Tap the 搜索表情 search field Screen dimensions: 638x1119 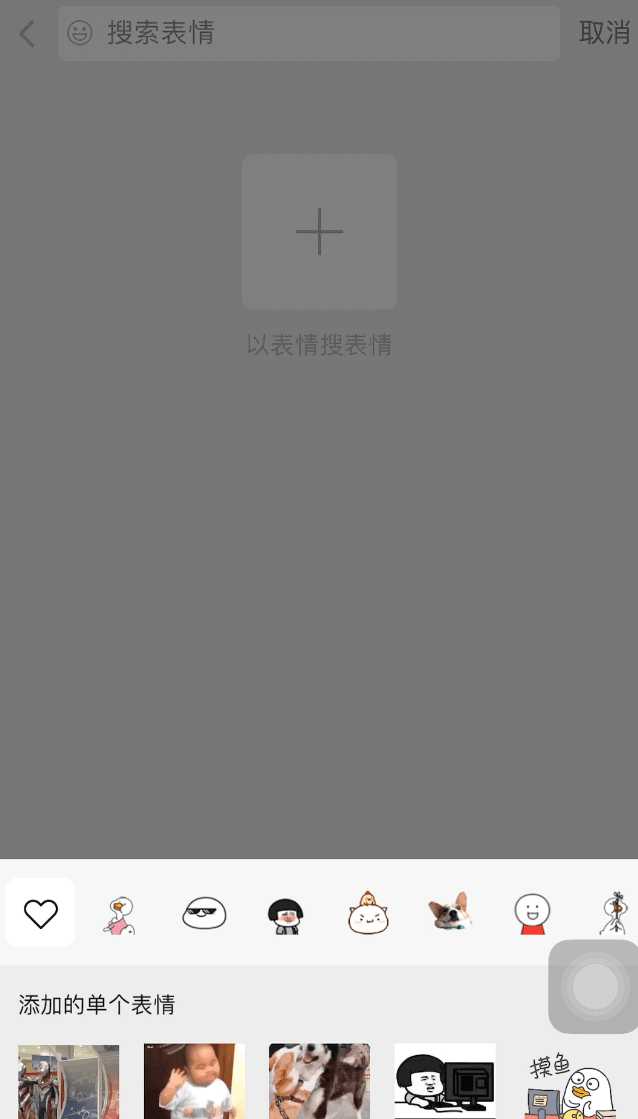[309, 33]
